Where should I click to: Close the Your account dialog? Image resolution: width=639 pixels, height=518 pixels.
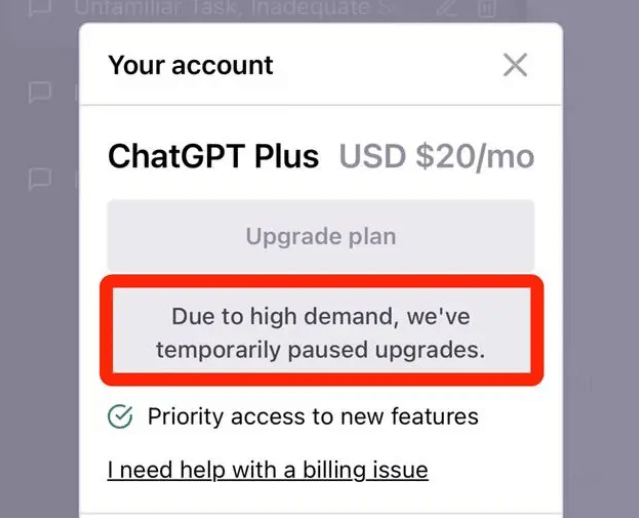pyautogui.click(x=515, y=66)
